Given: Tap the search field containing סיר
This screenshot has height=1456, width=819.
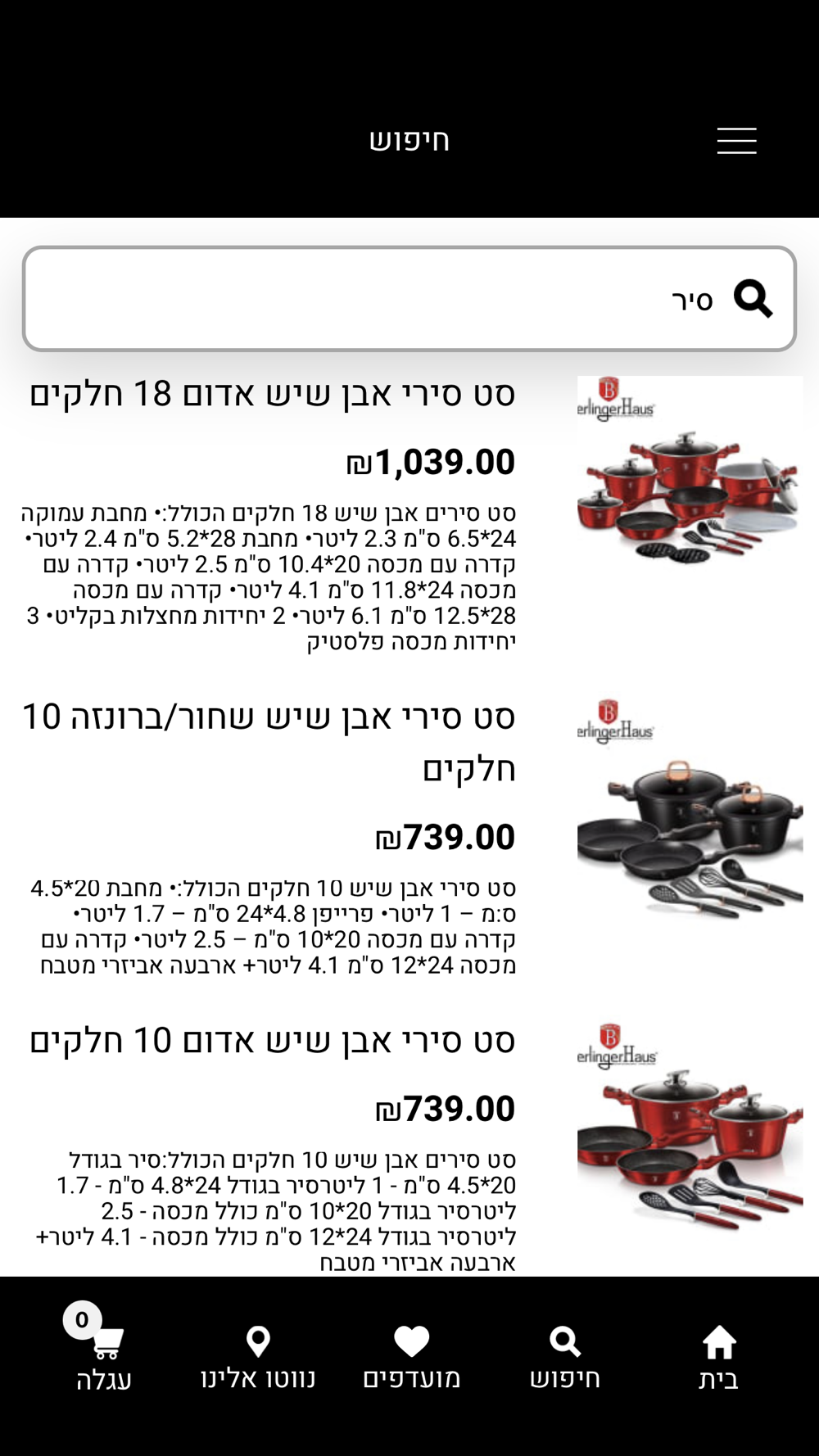Looking at the screenshot, I should [x=369, y=299].
